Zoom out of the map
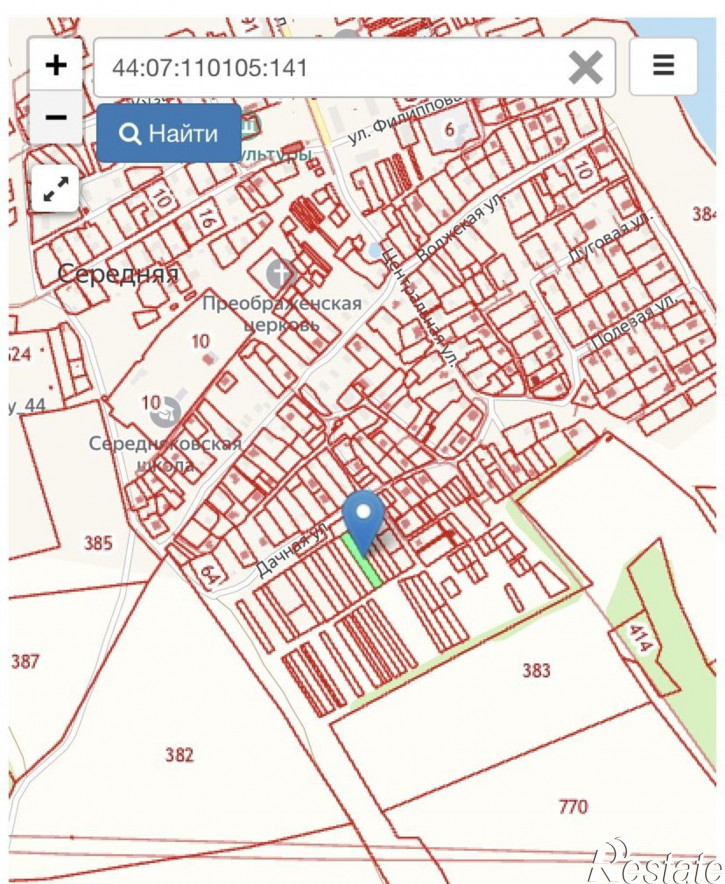The image size is (725, 884). coord(56,118)
